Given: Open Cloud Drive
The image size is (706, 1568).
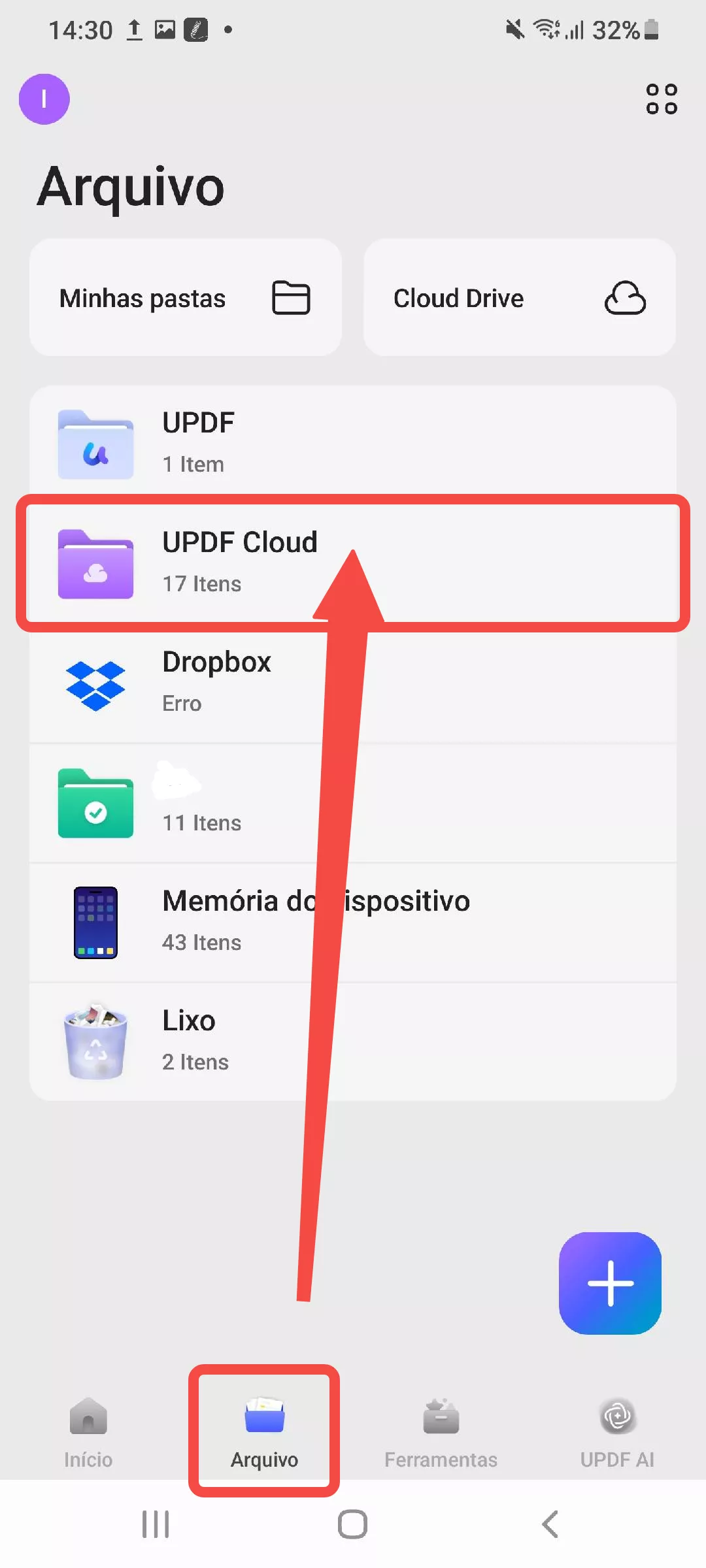Looking at the screenshot, I should coord(520,298).
